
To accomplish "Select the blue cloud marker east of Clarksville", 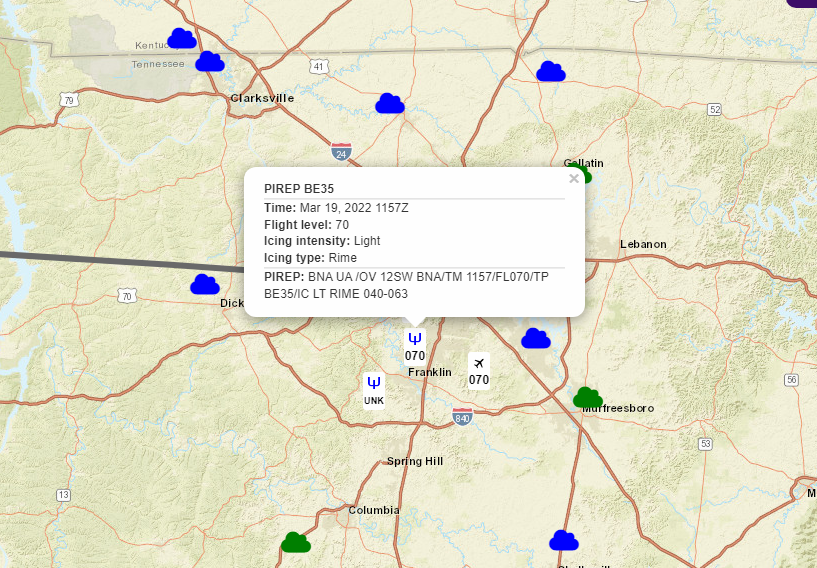I will tap(389, 103).
